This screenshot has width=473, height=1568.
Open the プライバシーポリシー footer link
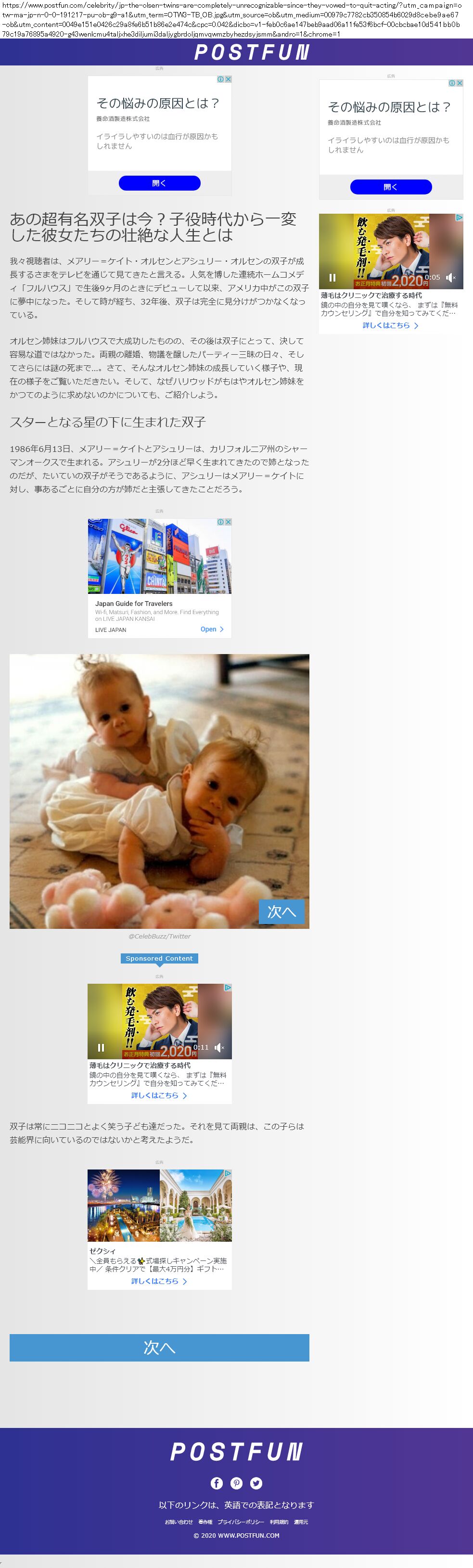click(241, 1522)
